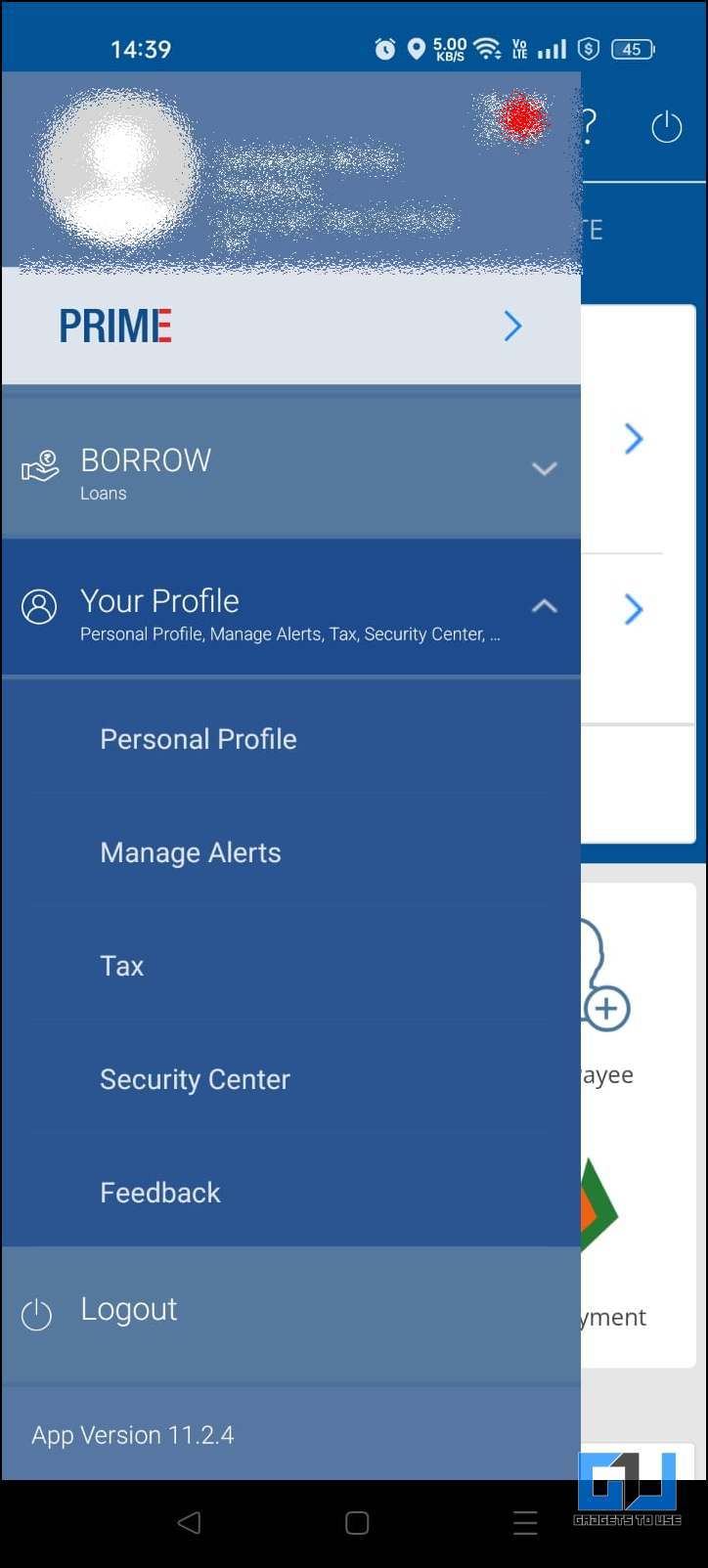Image resolution: width=708 pixels, height=1568 pixels.
Task: Expand the BORROW Loans section
Action: [x=290, y=469]
